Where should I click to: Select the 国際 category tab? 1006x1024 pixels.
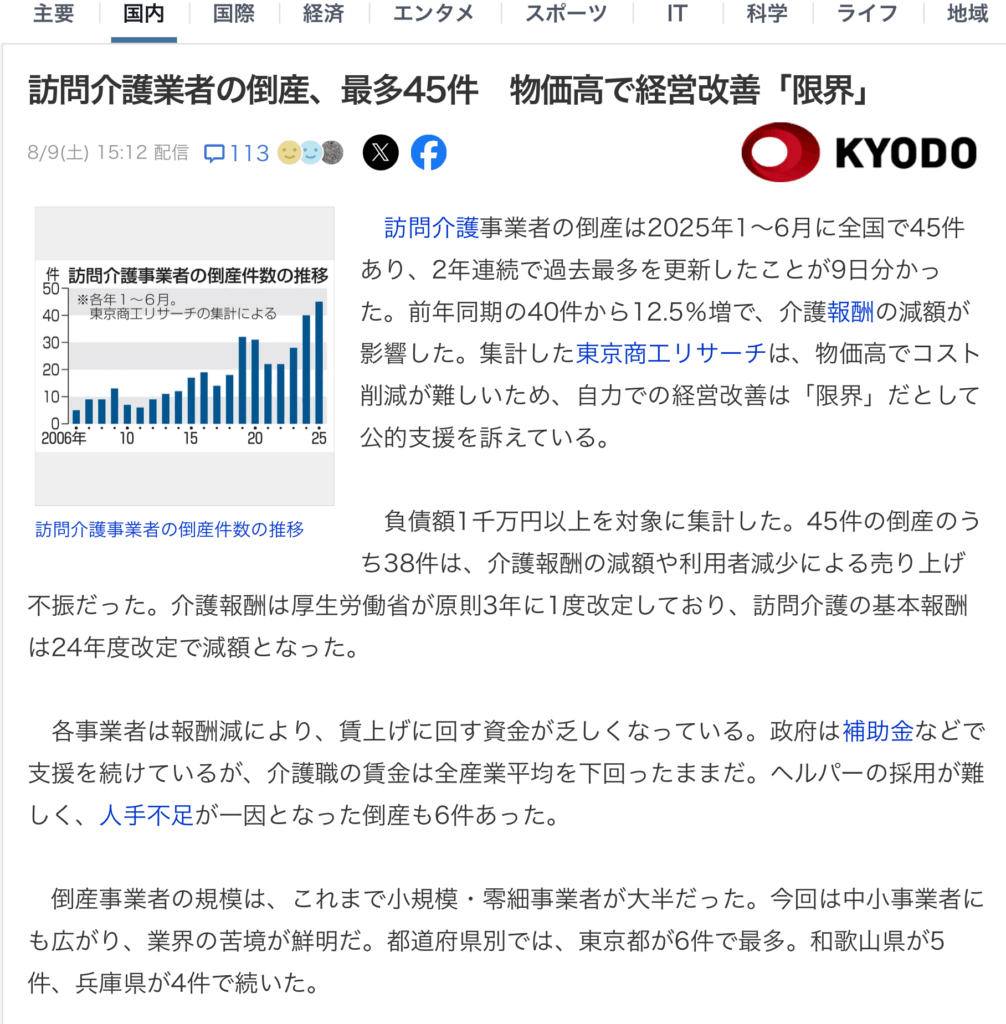[235, 14]
